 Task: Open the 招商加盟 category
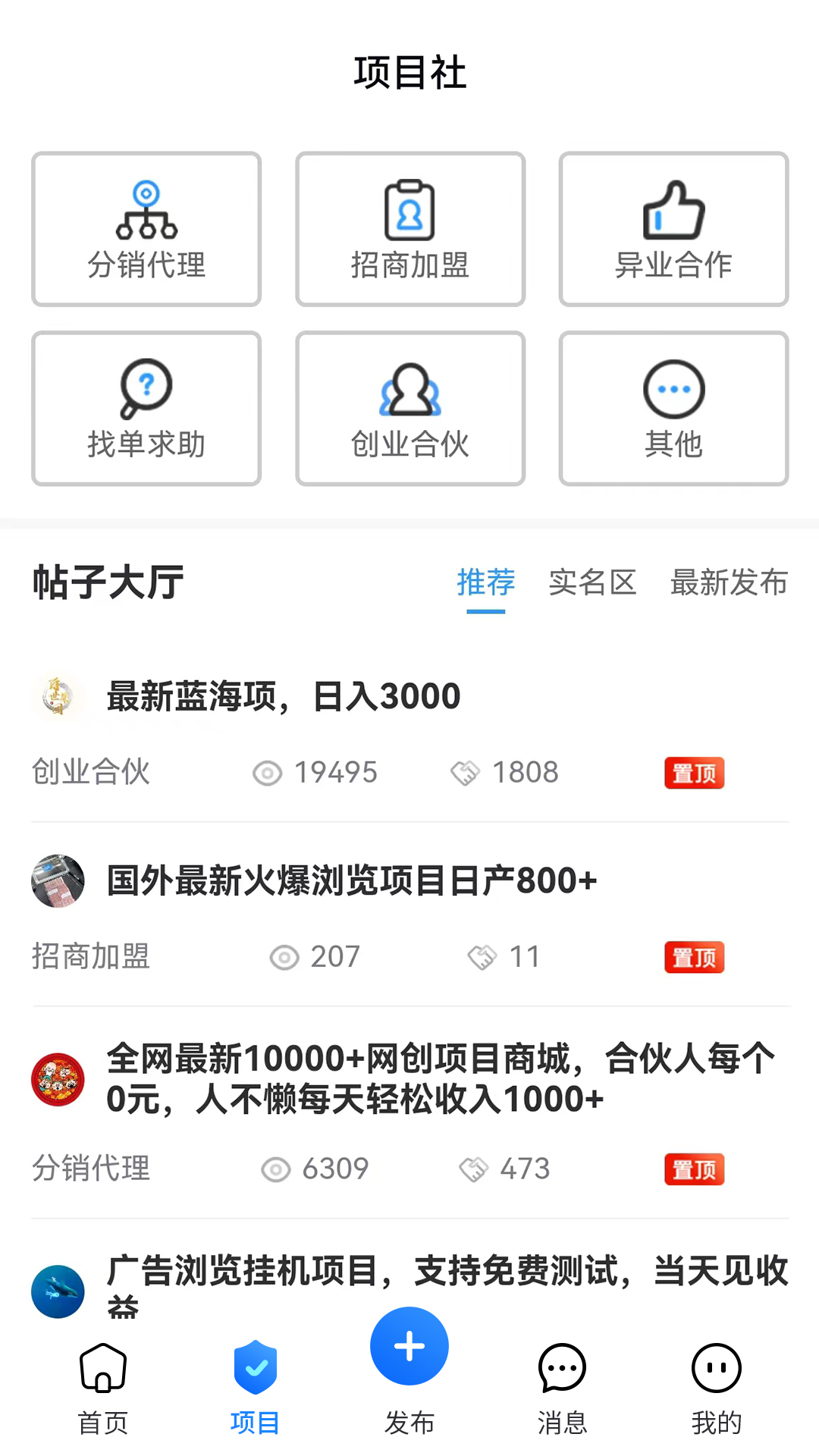[410, 229]
